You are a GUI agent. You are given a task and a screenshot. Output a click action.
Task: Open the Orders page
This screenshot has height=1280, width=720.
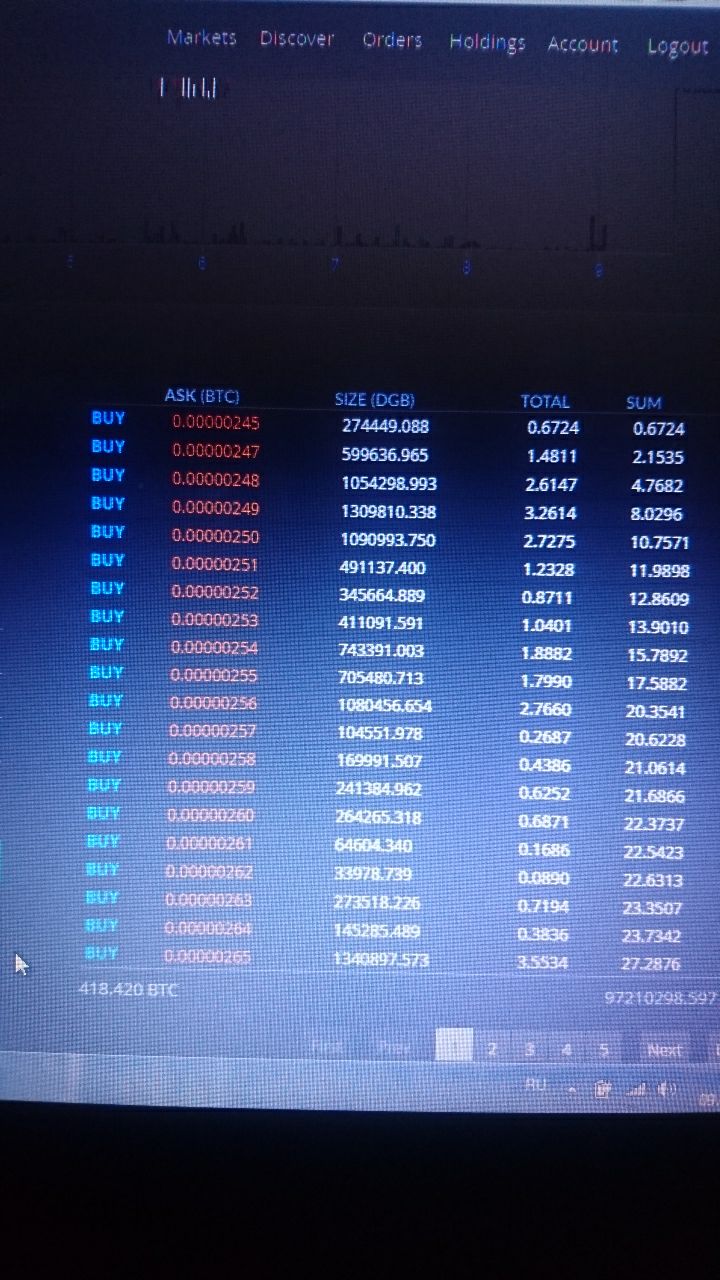392,41
